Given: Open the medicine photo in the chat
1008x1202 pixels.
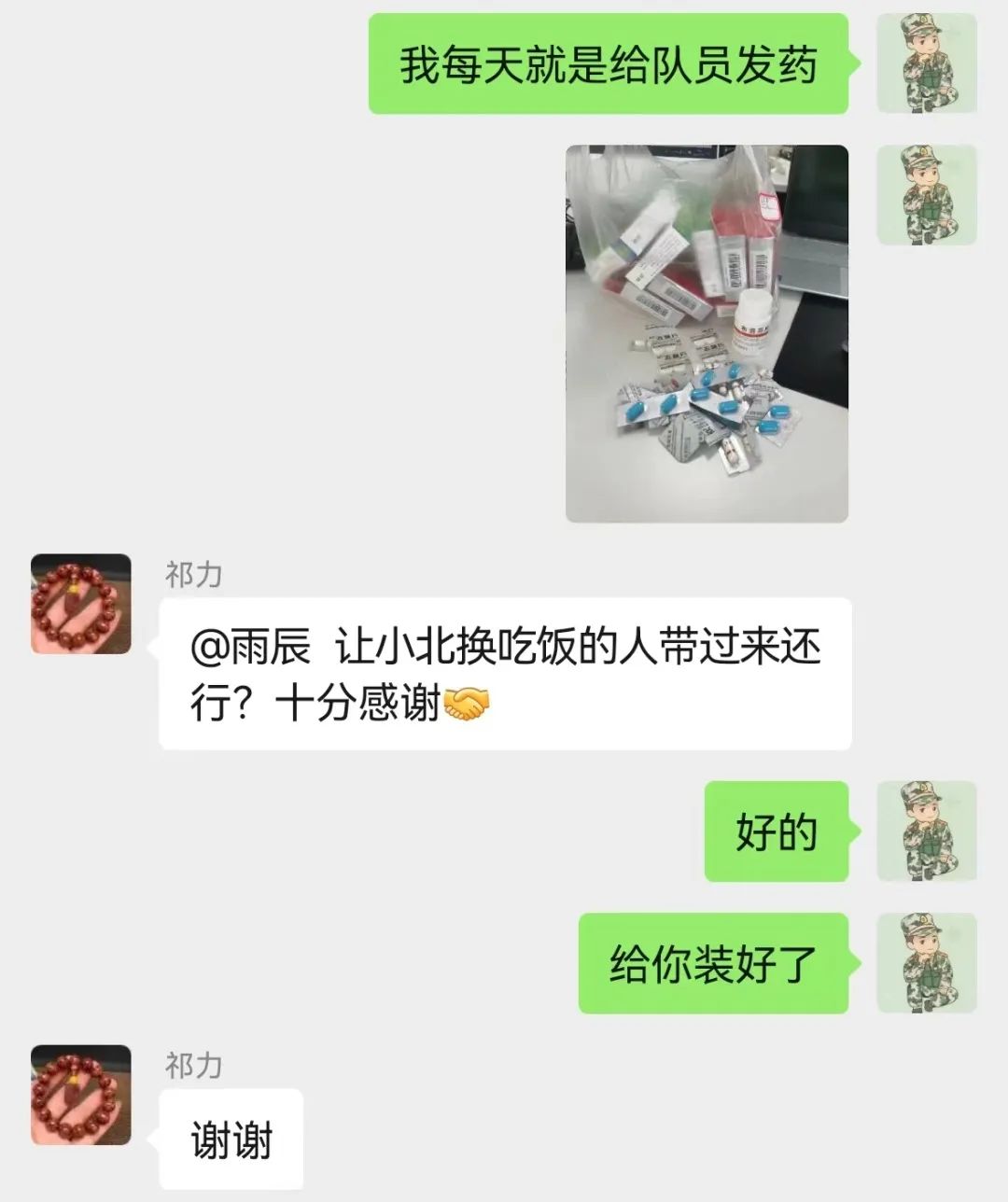Looking at the screenshot, I should click(707, 333).
